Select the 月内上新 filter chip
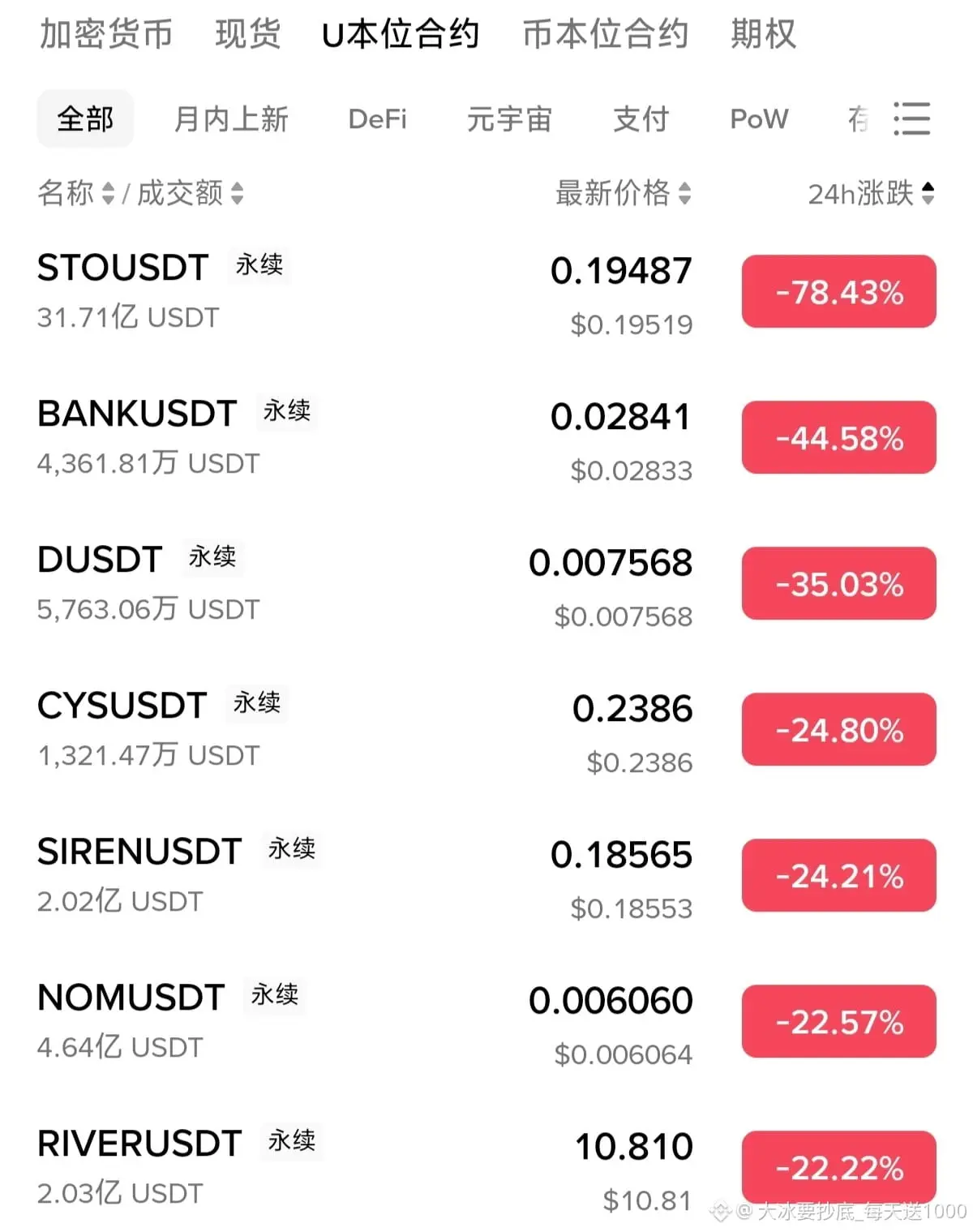 pyautogui.click(x=231, y=119)
